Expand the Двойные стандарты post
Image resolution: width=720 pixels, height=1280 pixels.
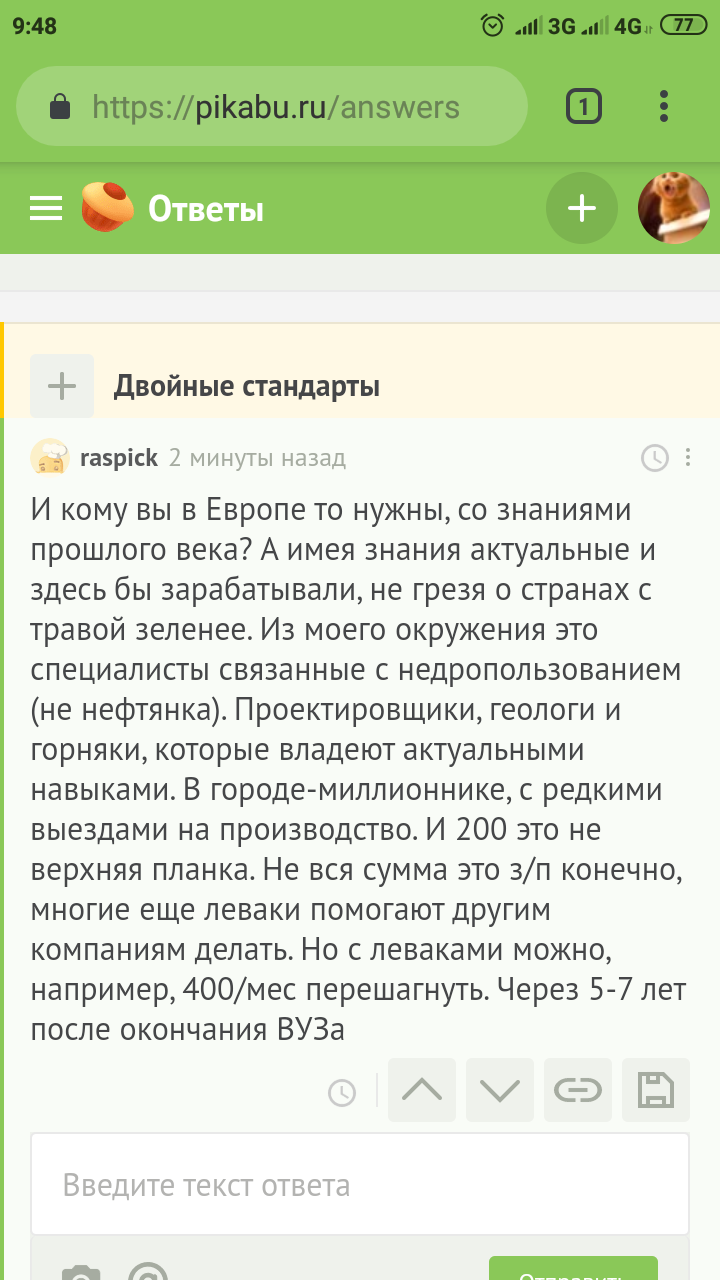(x=62, y=386)
